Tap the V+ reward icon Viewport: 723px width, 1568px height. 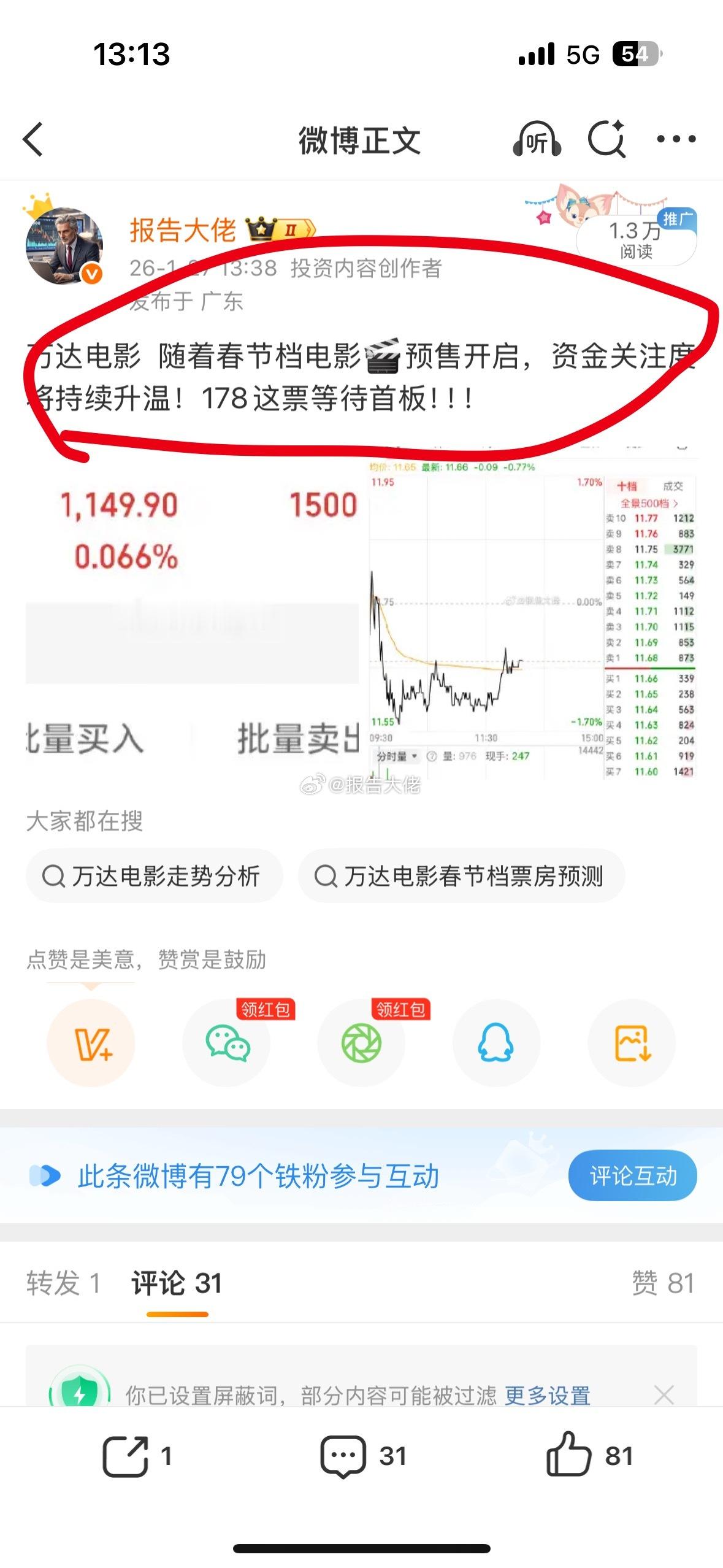pos(91,1043)
